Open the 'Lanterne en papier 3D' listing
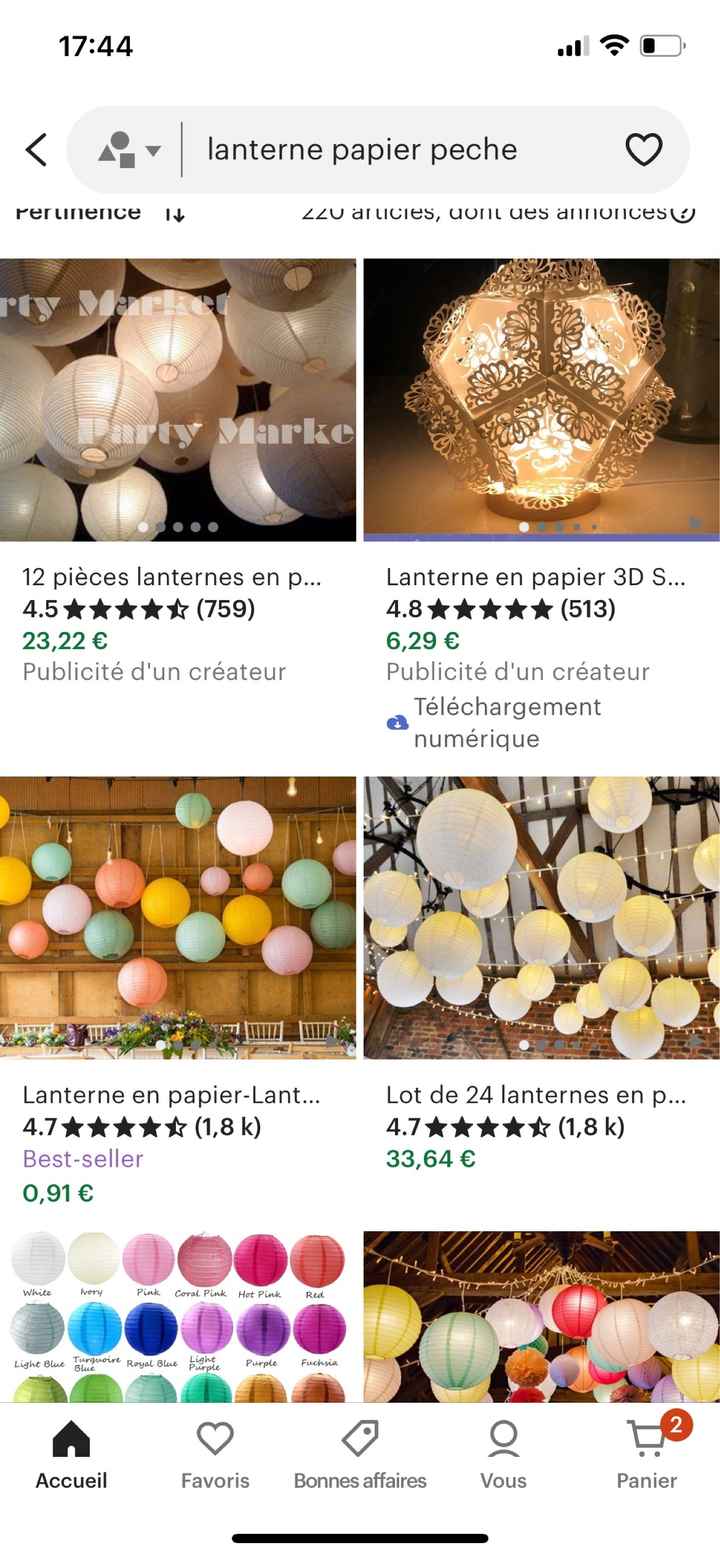Screen dimensions: 720x1557 542,400
